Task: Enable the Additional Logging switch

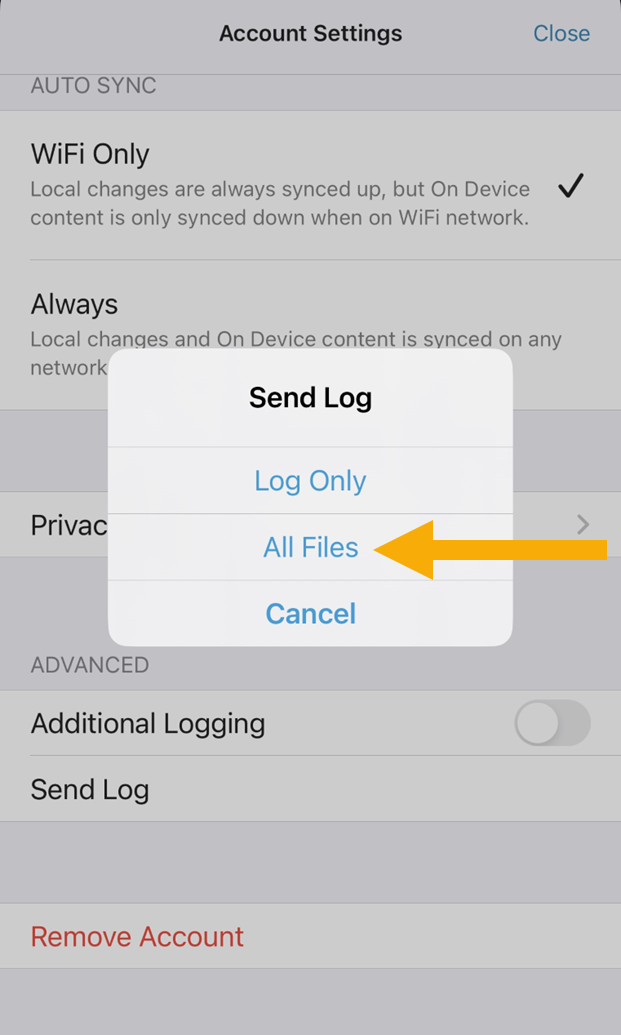Action: pos(552,723)
